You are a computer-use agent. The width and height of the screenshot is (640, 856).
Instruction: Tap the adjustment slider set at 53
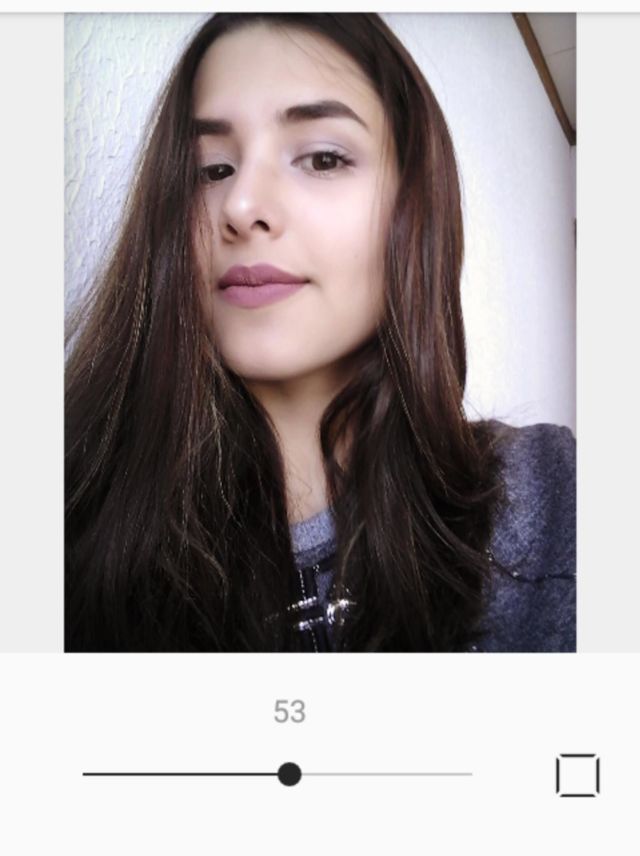289,774
